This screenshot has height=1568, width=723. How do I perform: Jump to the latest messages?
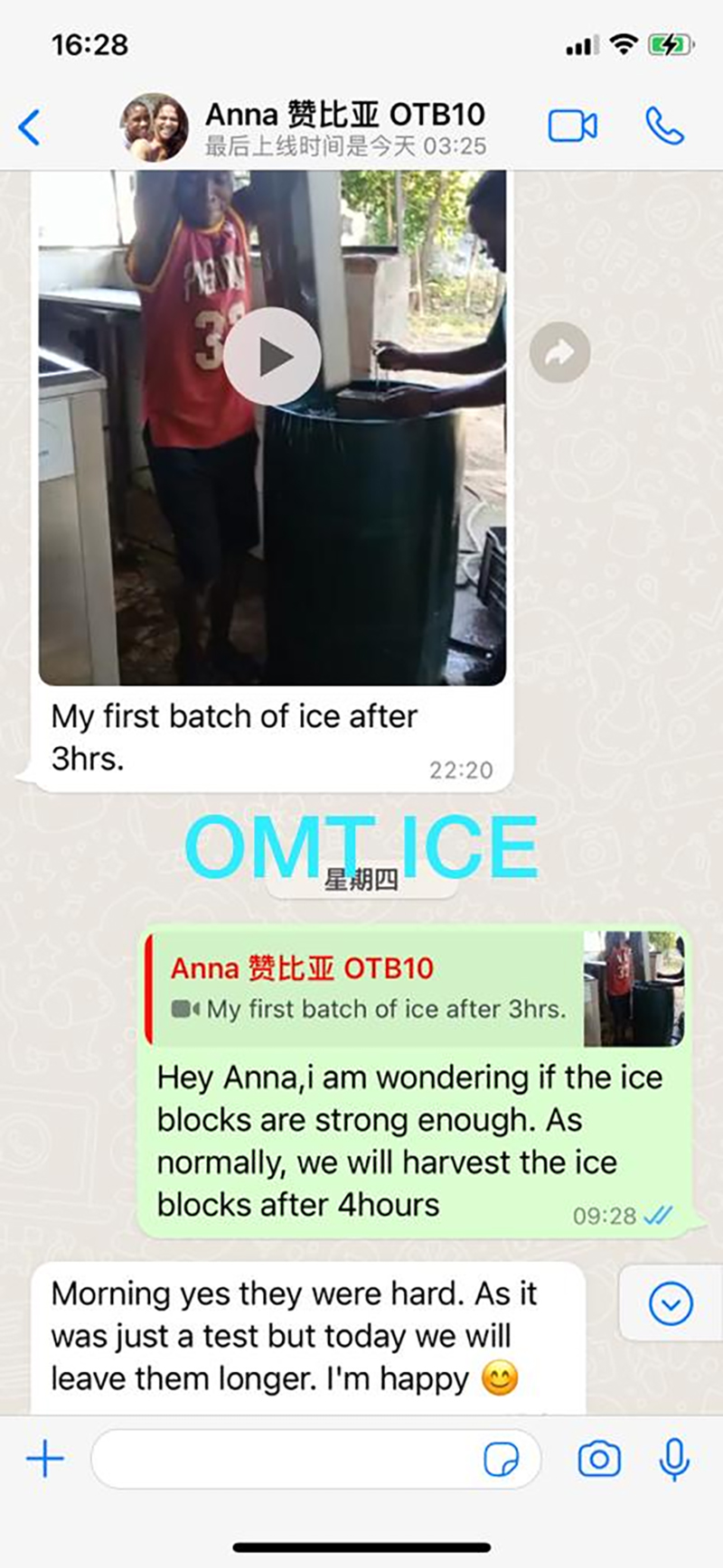pos(671,1304)
